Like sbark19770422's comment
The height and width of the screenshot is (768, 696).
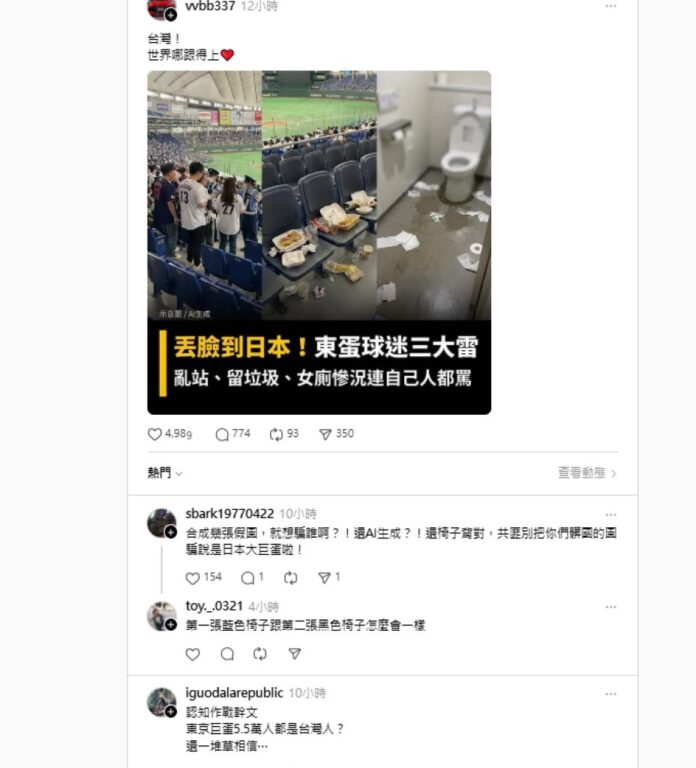coord(193,578)
